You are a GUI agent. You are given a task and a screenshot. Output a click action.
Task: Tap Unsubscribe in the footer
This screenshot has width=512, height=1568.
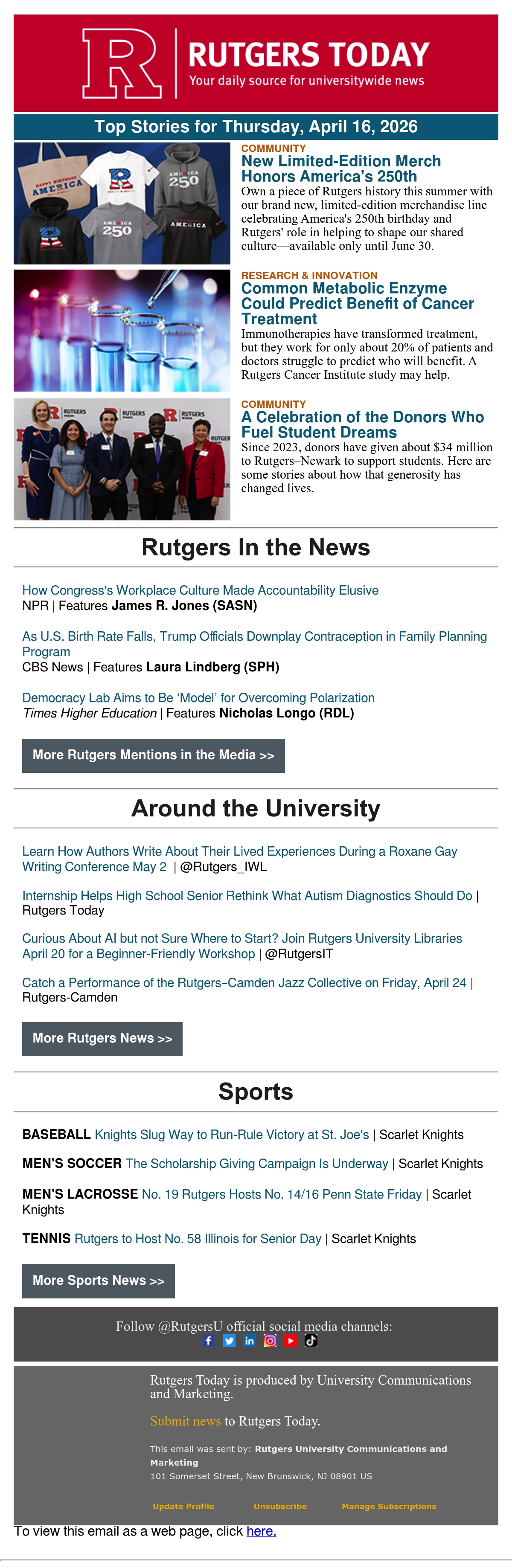(280, 1506)
